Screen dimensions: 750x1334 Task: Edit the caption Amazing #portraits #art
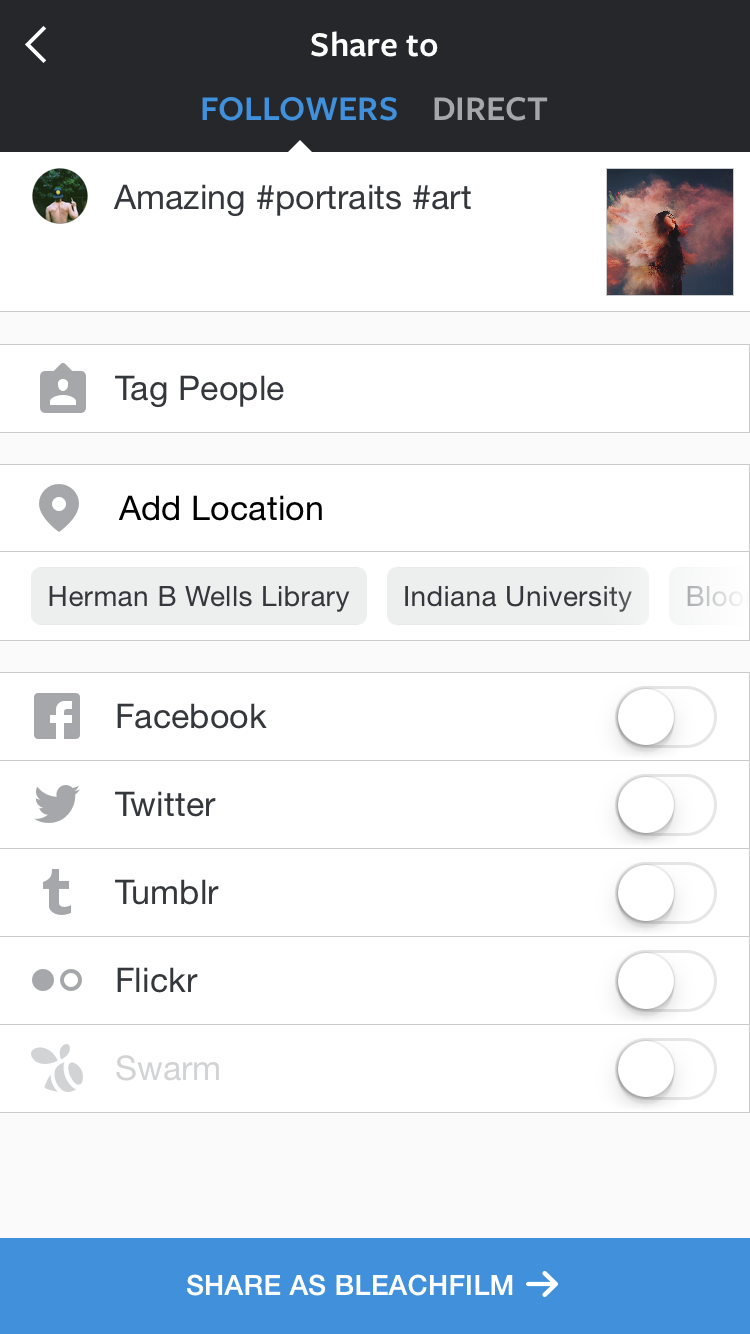click(x=292, y=198)
